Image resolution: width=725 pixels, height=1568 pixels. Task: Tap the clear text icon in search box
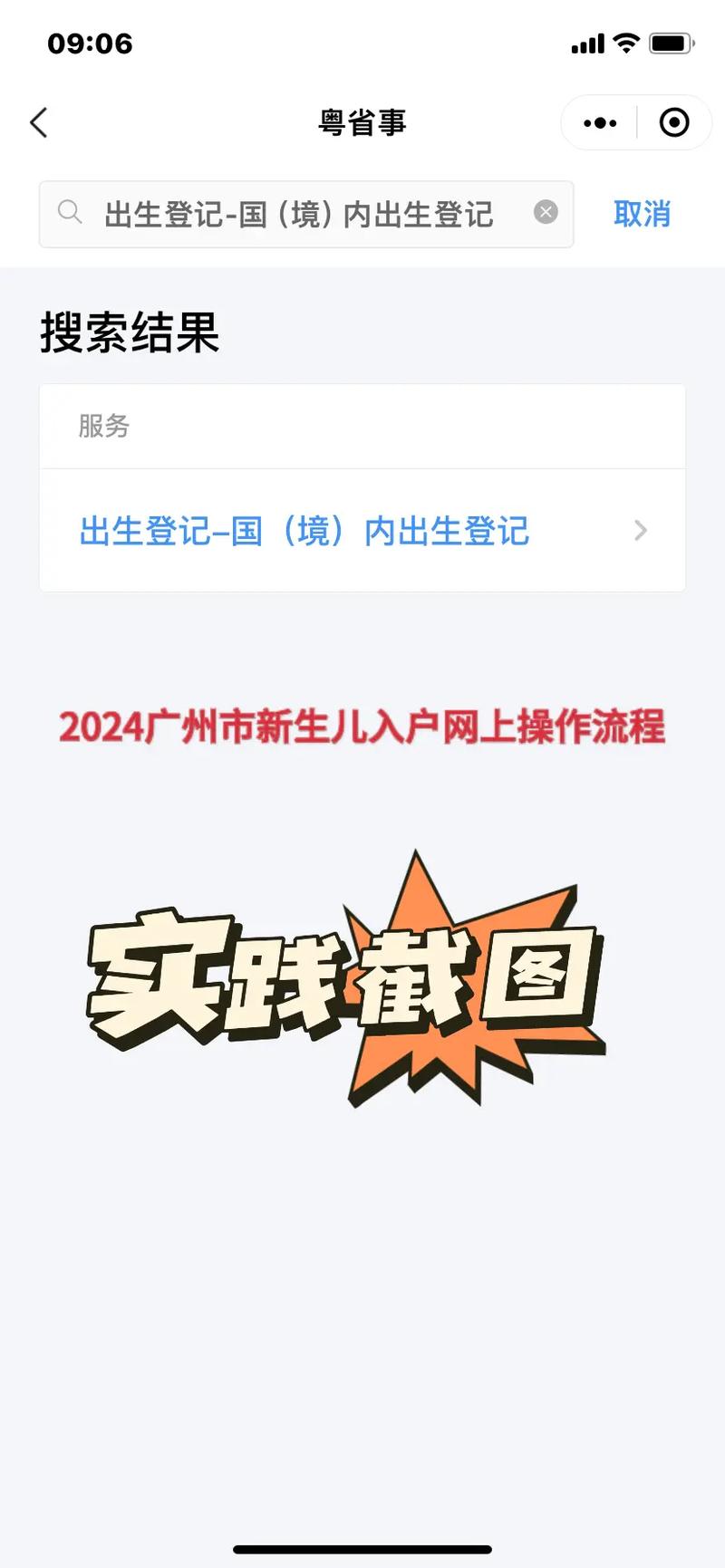[546, 212]
